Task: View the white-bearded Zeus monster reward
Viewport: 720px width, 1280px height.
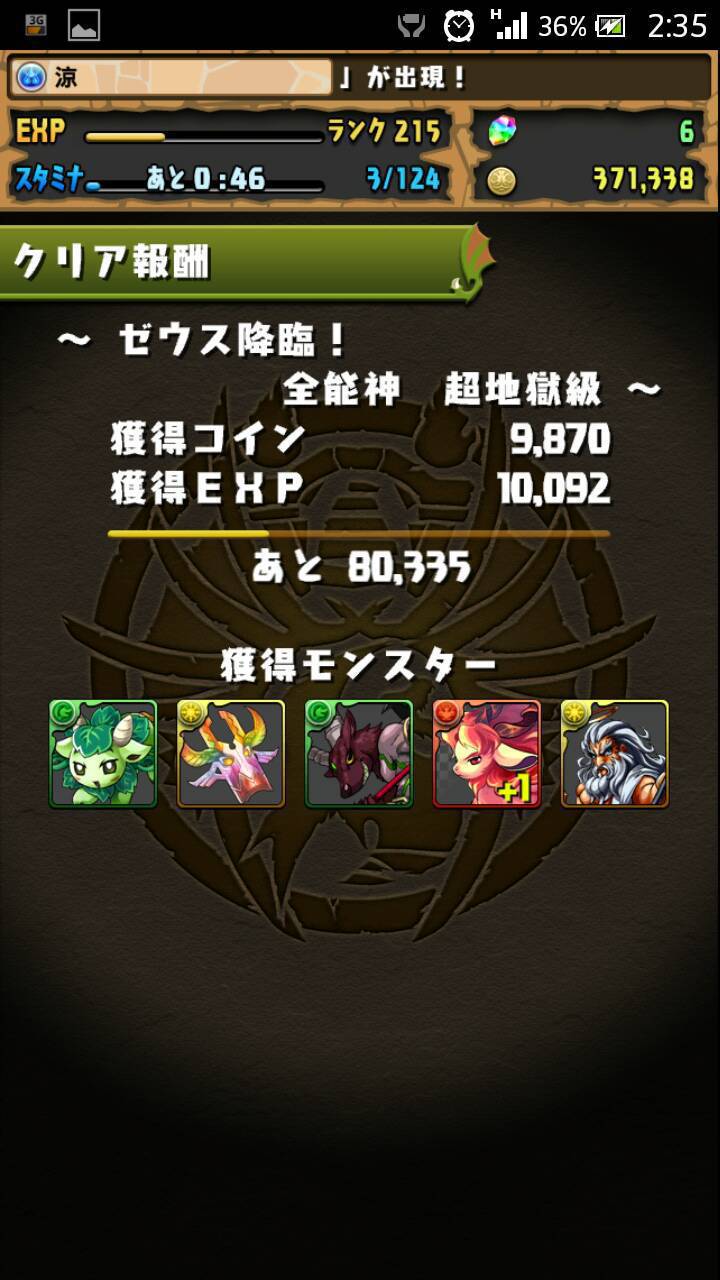Action: (x=615, y=754)
